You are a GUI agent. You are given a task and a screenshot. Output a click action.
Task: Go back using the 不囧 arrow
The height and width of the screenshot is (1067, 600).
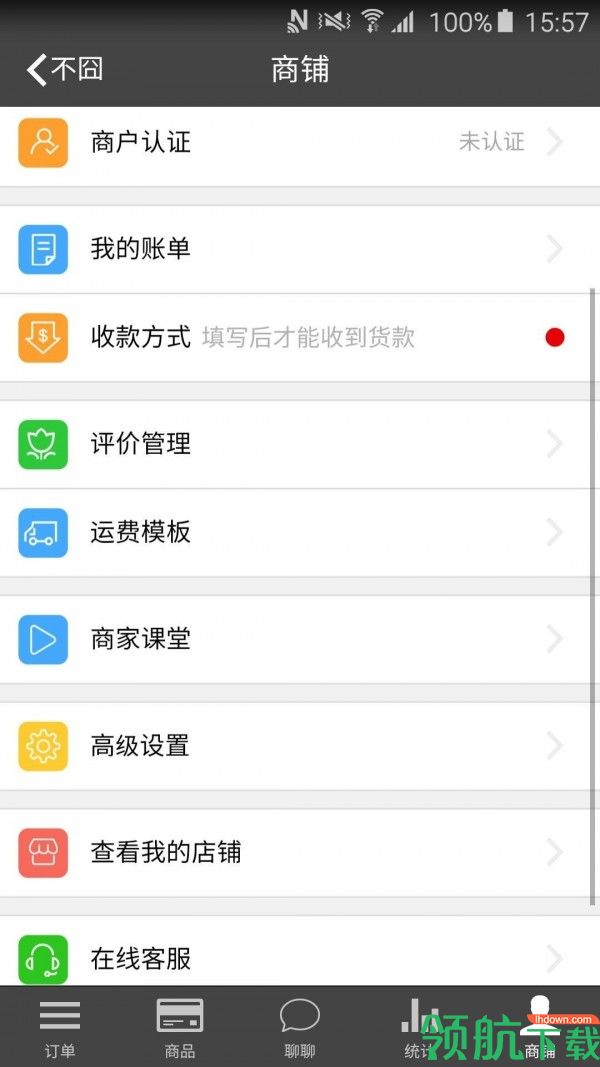click(64, 70)
